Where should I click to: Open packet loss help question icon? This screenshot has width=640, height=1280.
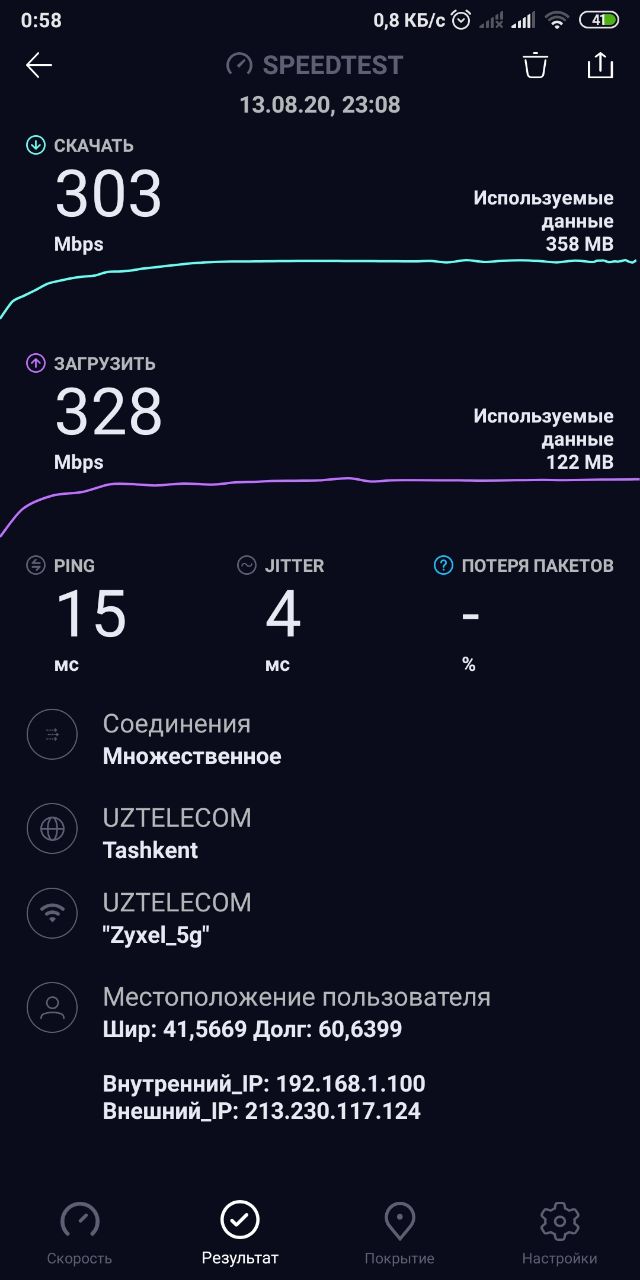click(443, 566)
